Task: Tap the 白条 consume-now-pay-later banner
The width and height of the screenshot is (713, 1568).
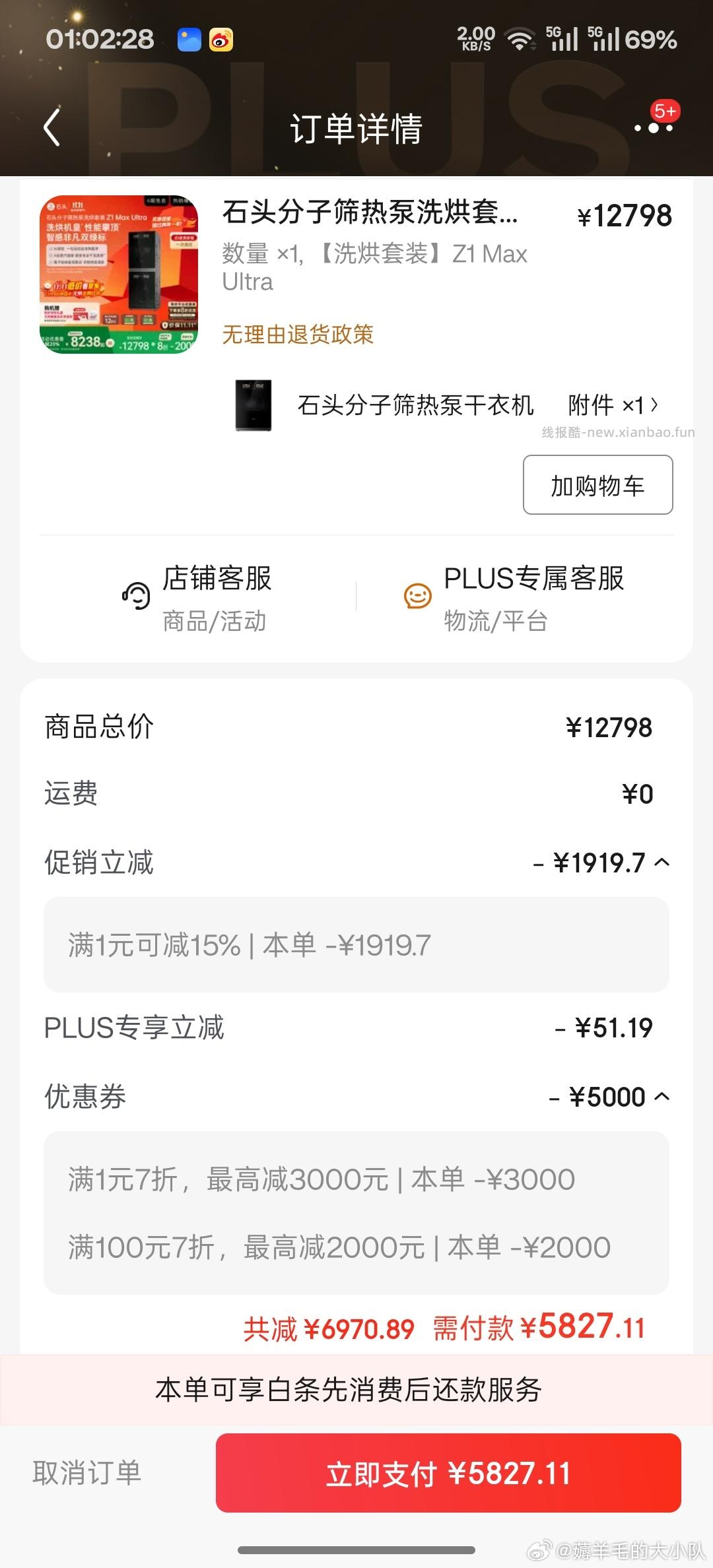Action: [356, 1390]
